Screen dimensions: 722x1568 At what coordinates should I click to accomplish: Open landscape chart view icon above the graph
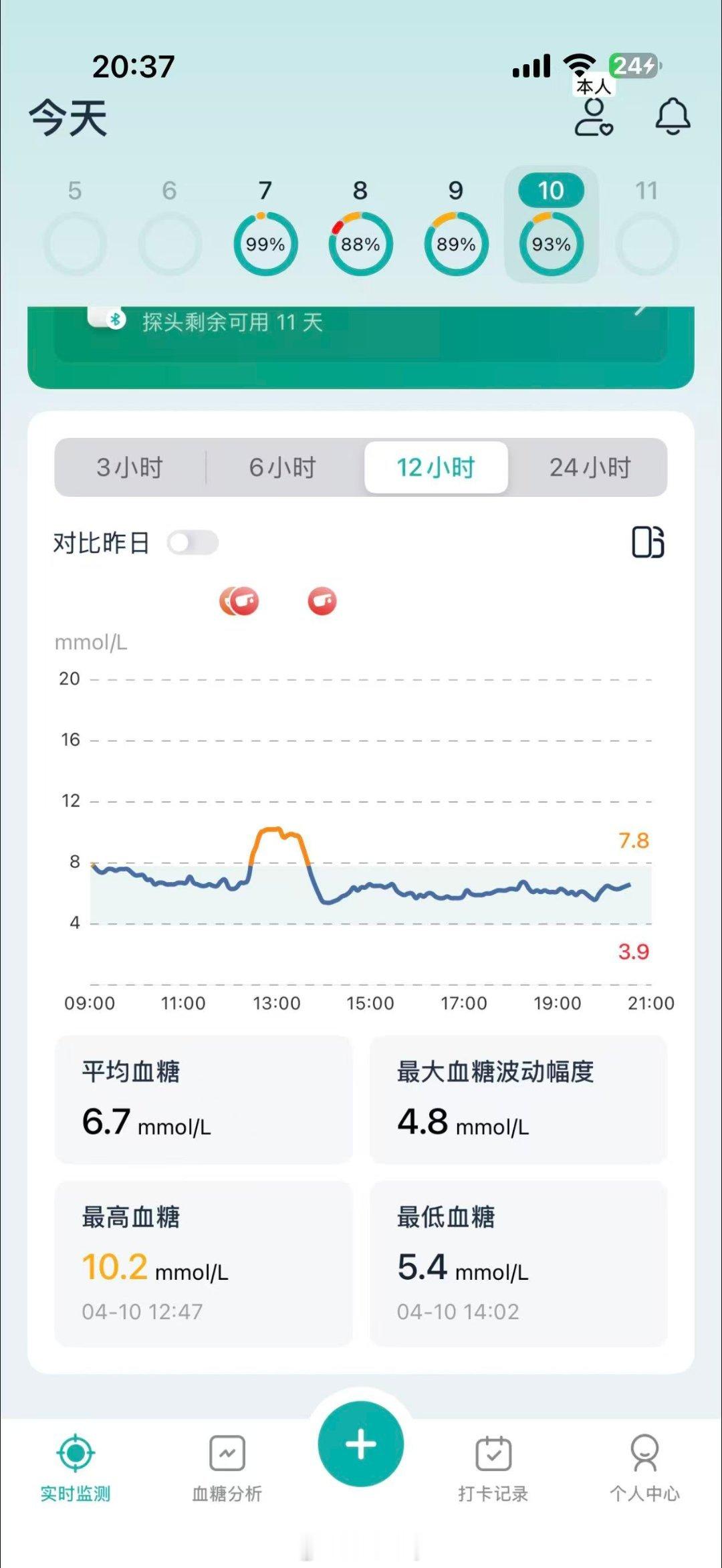(647, 543)
